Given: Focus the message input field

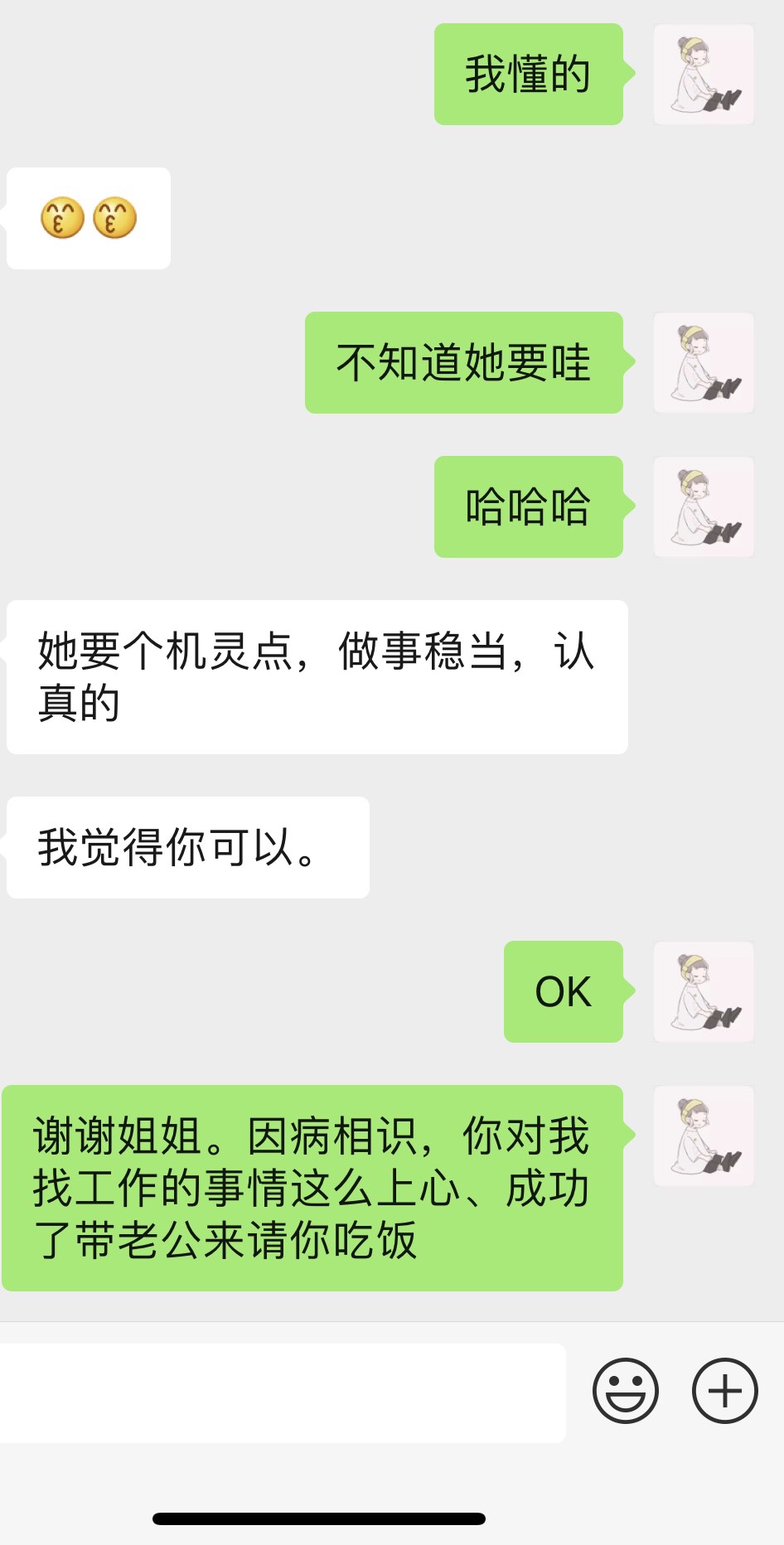Looking at the screenshot, I should [282, 1392].
